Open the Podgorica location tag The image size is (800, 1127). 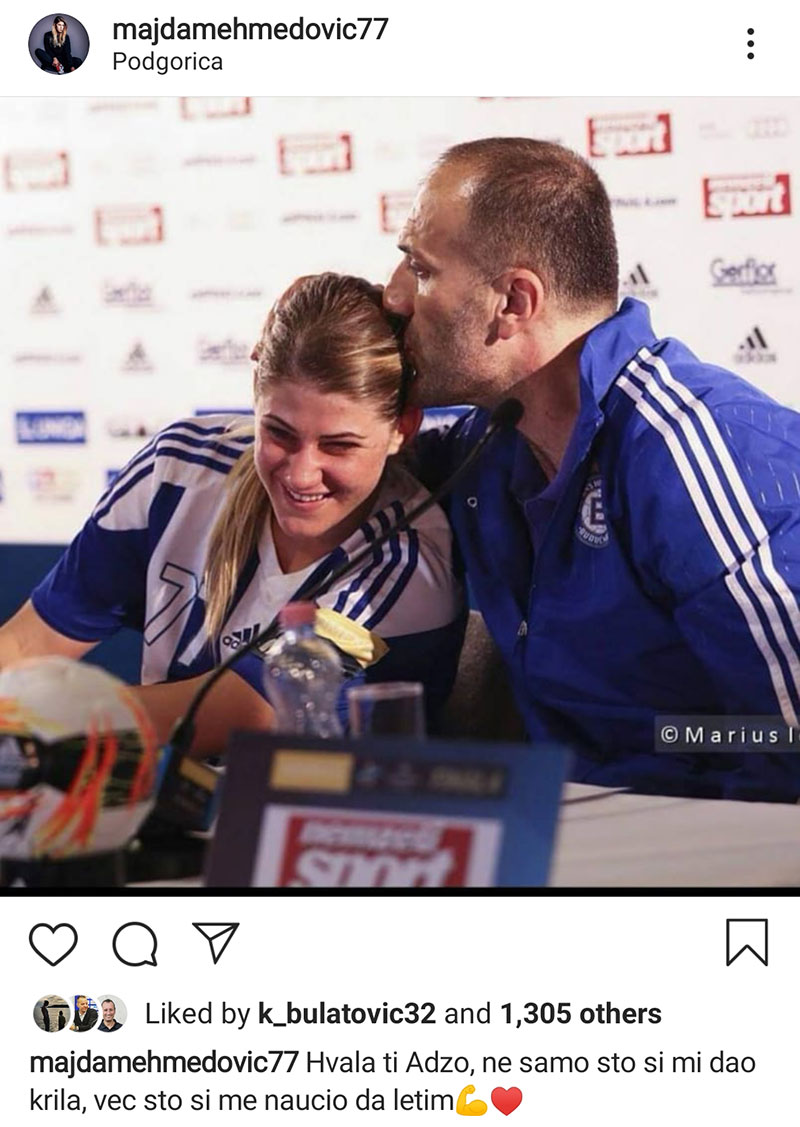[x=167, y=62]
